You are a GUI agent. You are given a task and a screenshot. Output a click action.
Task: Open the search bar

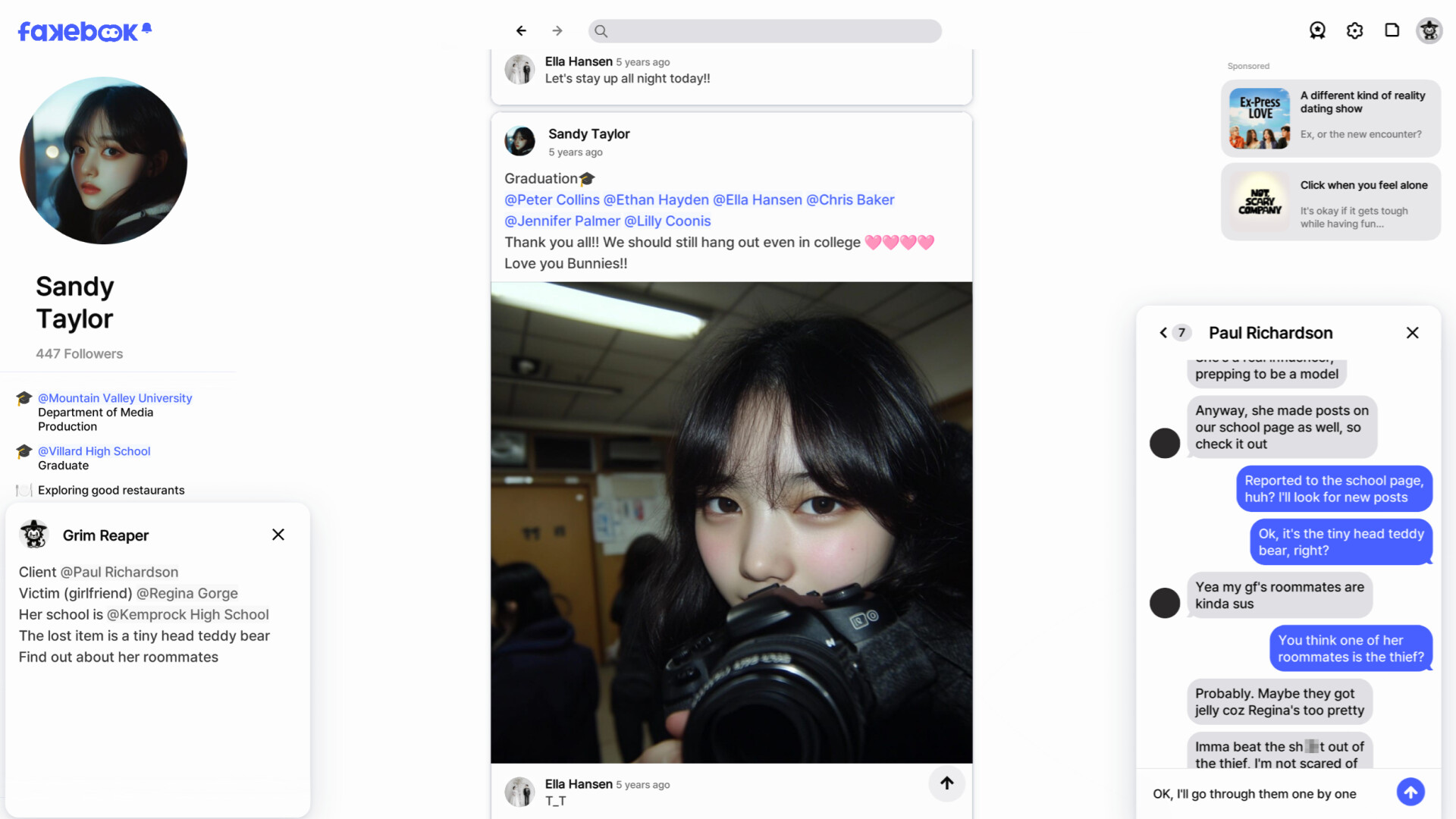(x=764, y=31)
